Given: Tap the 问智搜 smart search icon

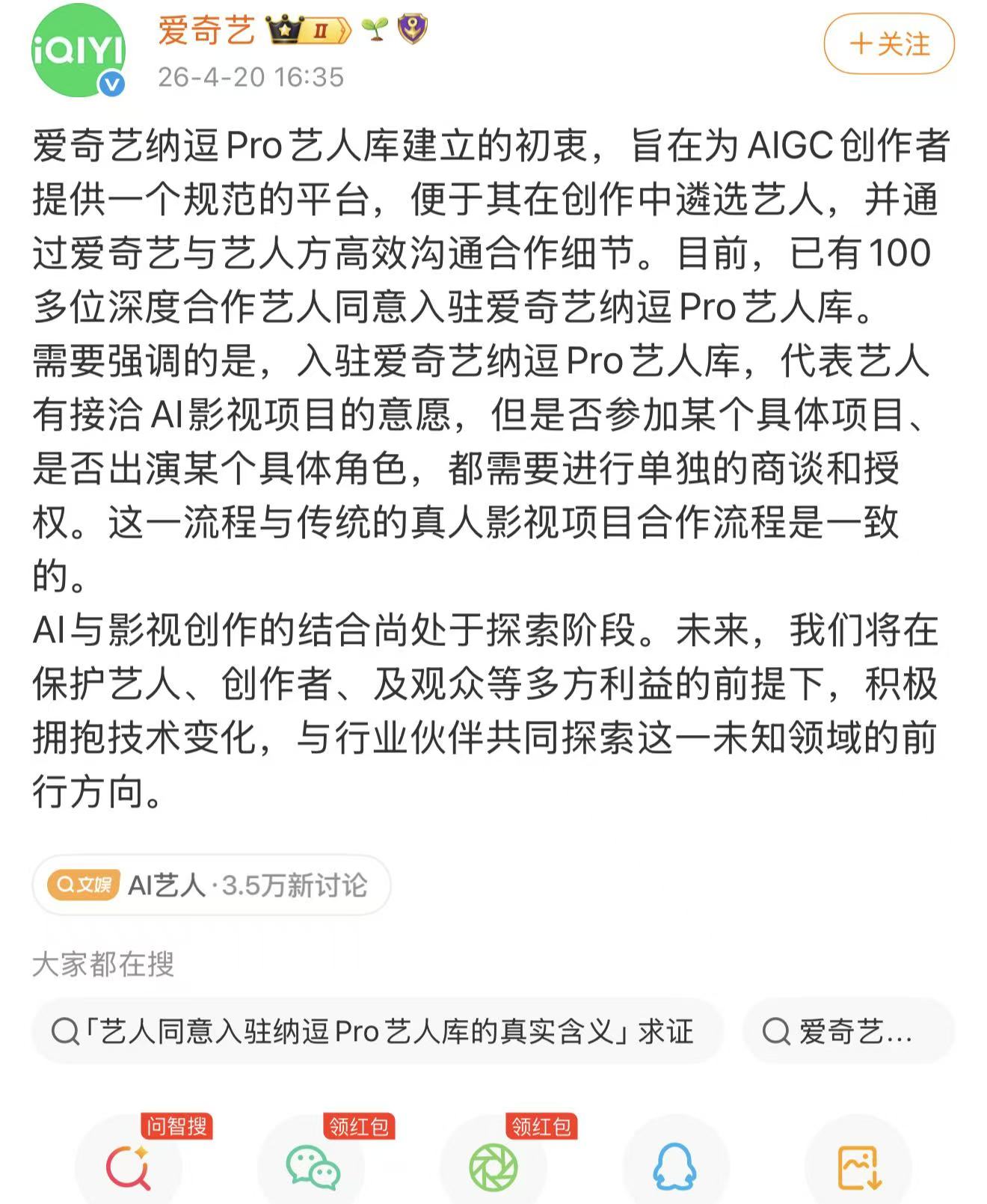Looking at the screenshot, I should click(x=129, y=1167).
